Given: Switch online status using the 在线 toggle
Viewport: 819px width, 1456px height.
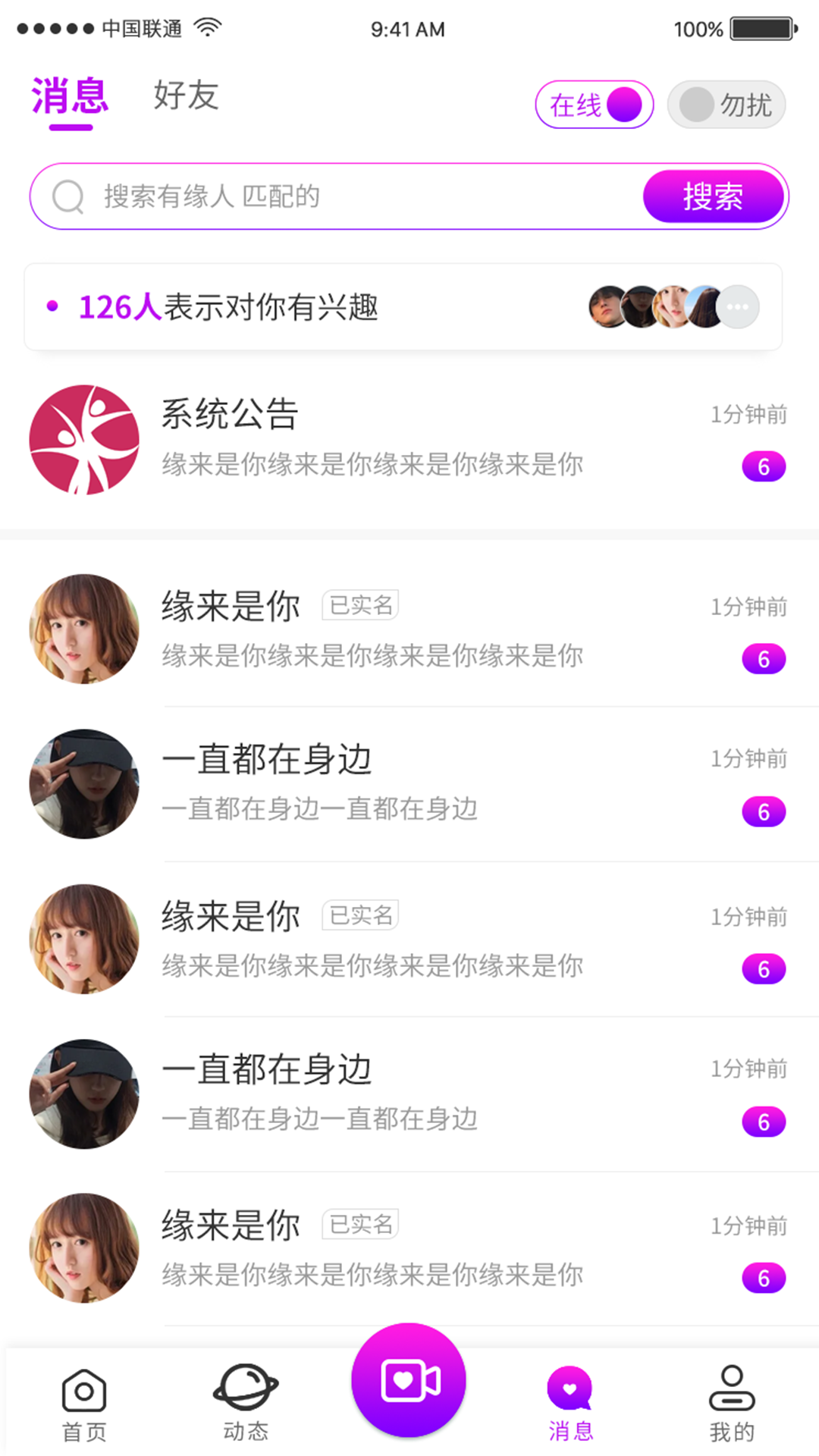Looking at the screenshot, I should point(595,105).
